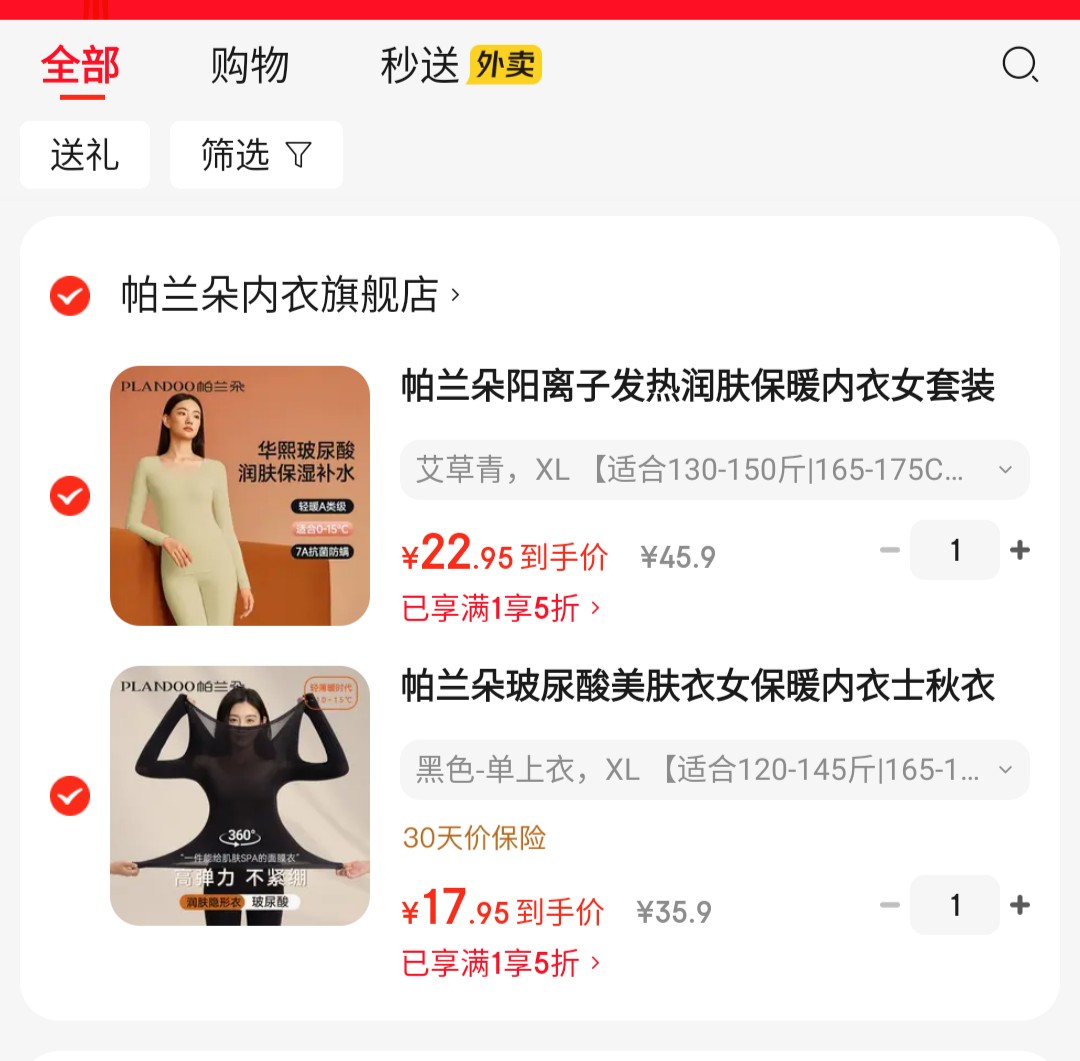Open the 玻尿酸美肤衣 product image

[240, 796]
